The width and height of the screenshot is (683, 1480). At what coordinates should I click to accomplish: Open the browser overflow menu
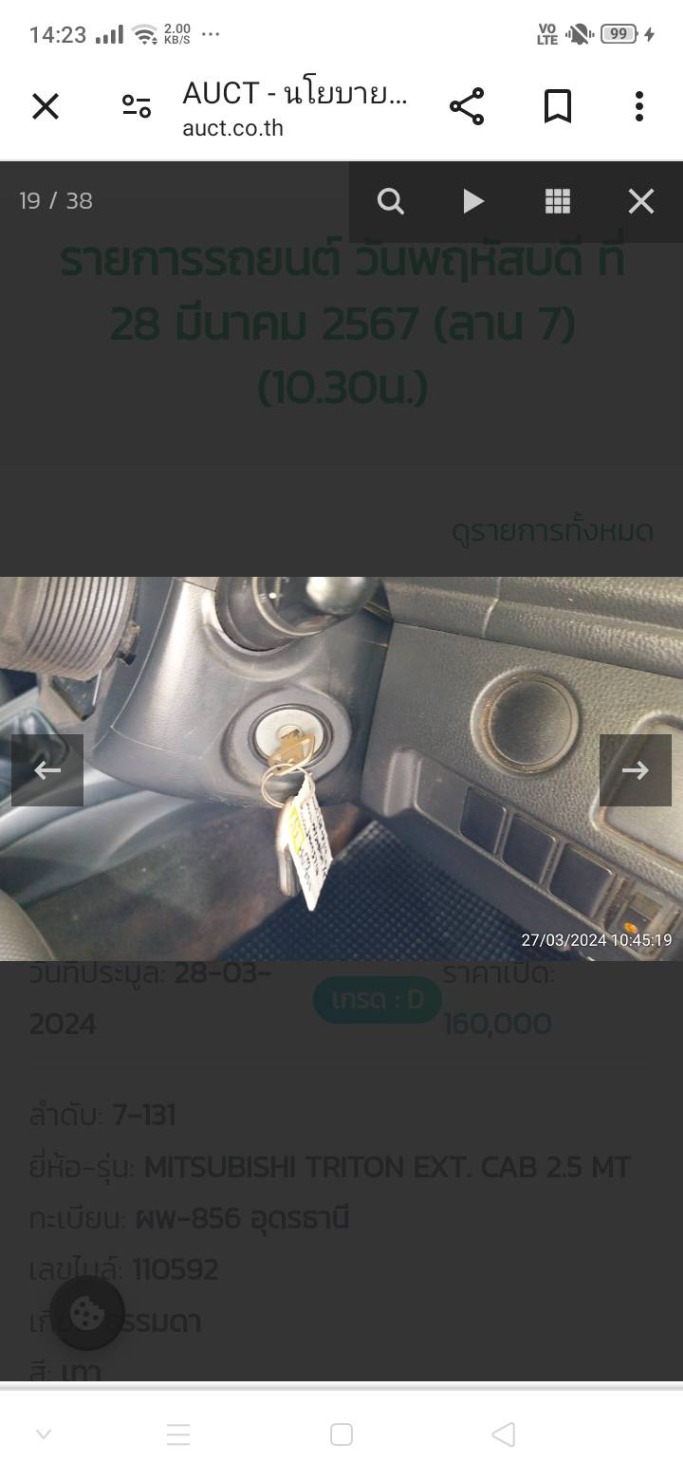coord(639,106)
